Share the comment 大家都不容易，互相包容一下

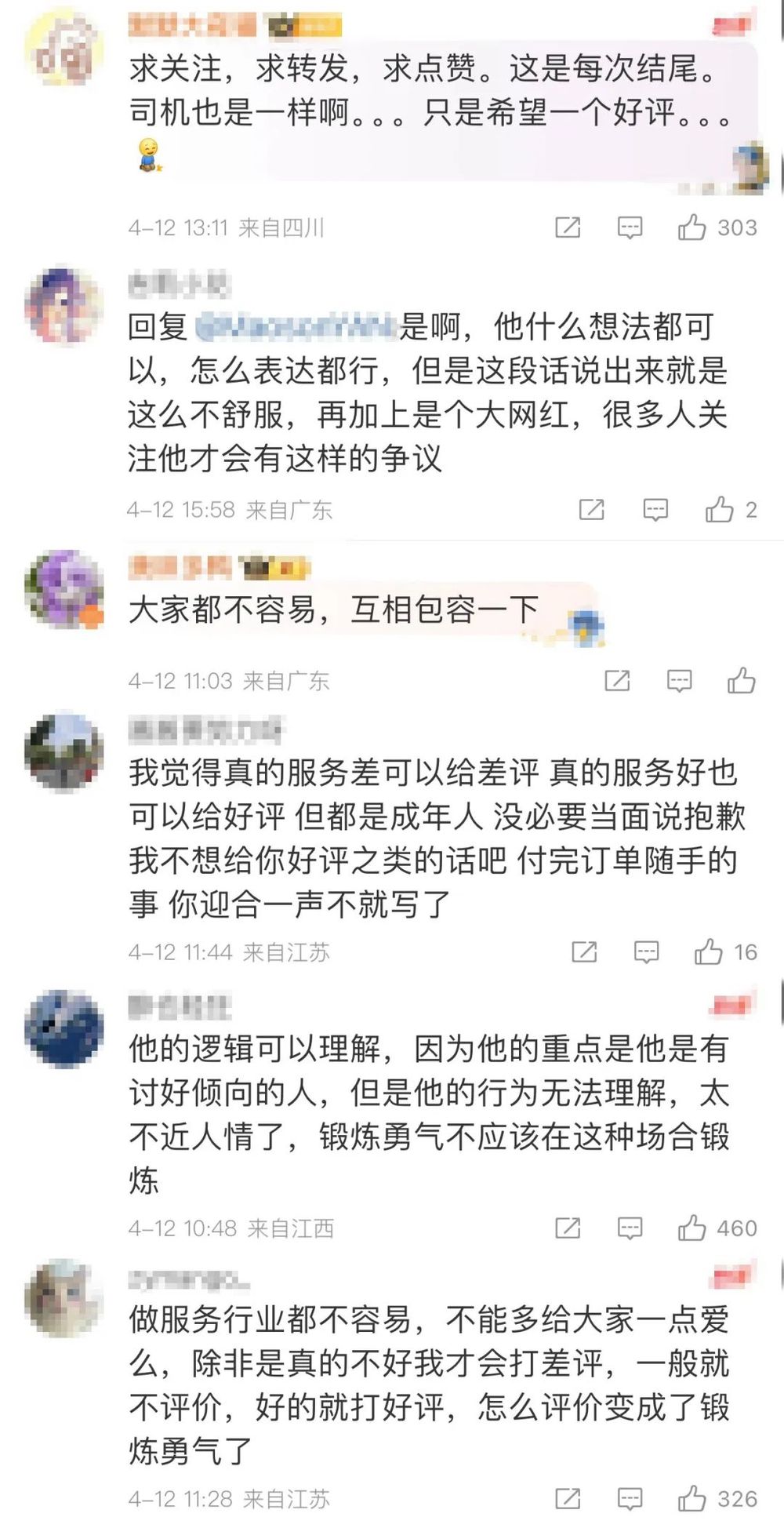617,681
